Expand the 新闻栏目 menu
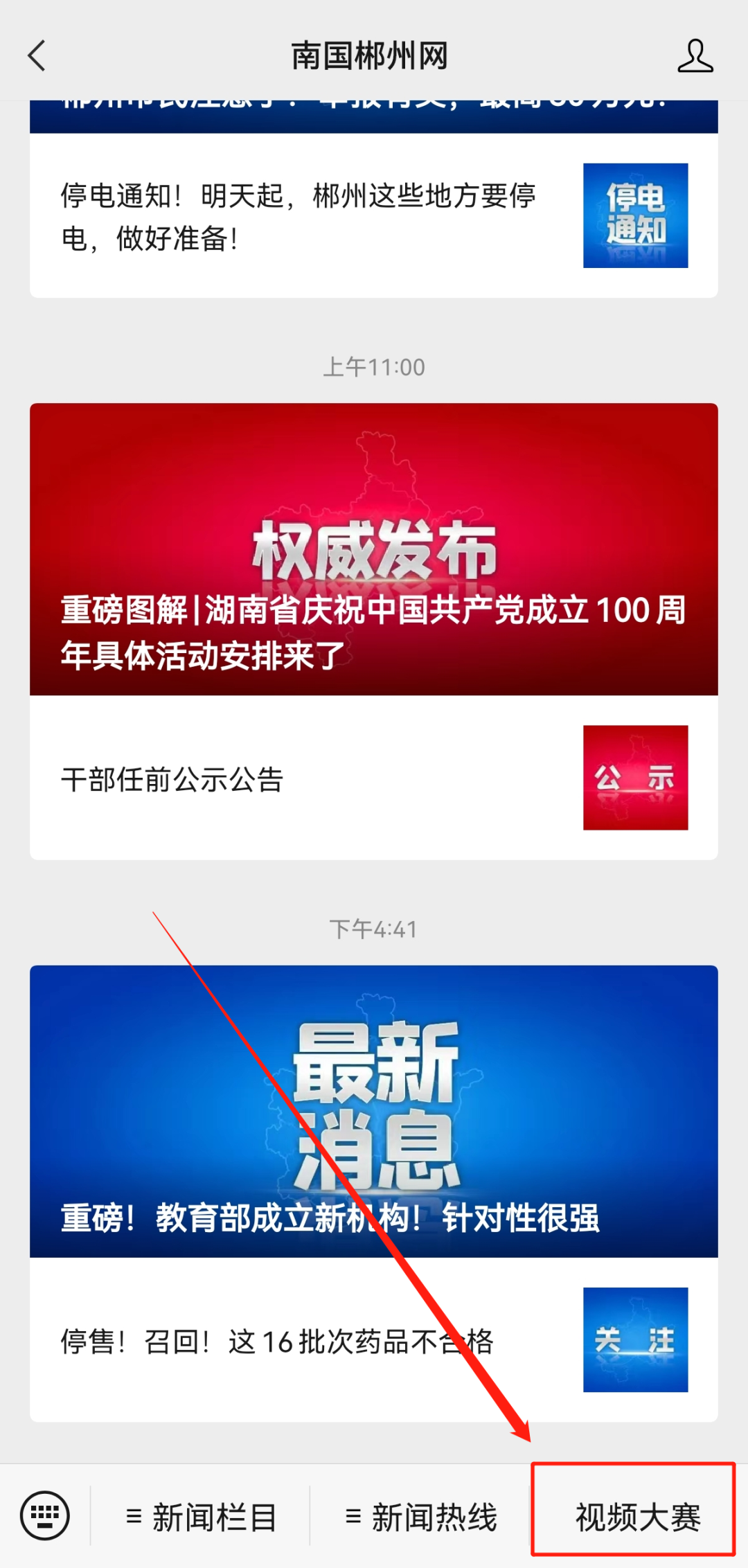748x1568 pixels. pyautogui.click(x=201, y=1517)
